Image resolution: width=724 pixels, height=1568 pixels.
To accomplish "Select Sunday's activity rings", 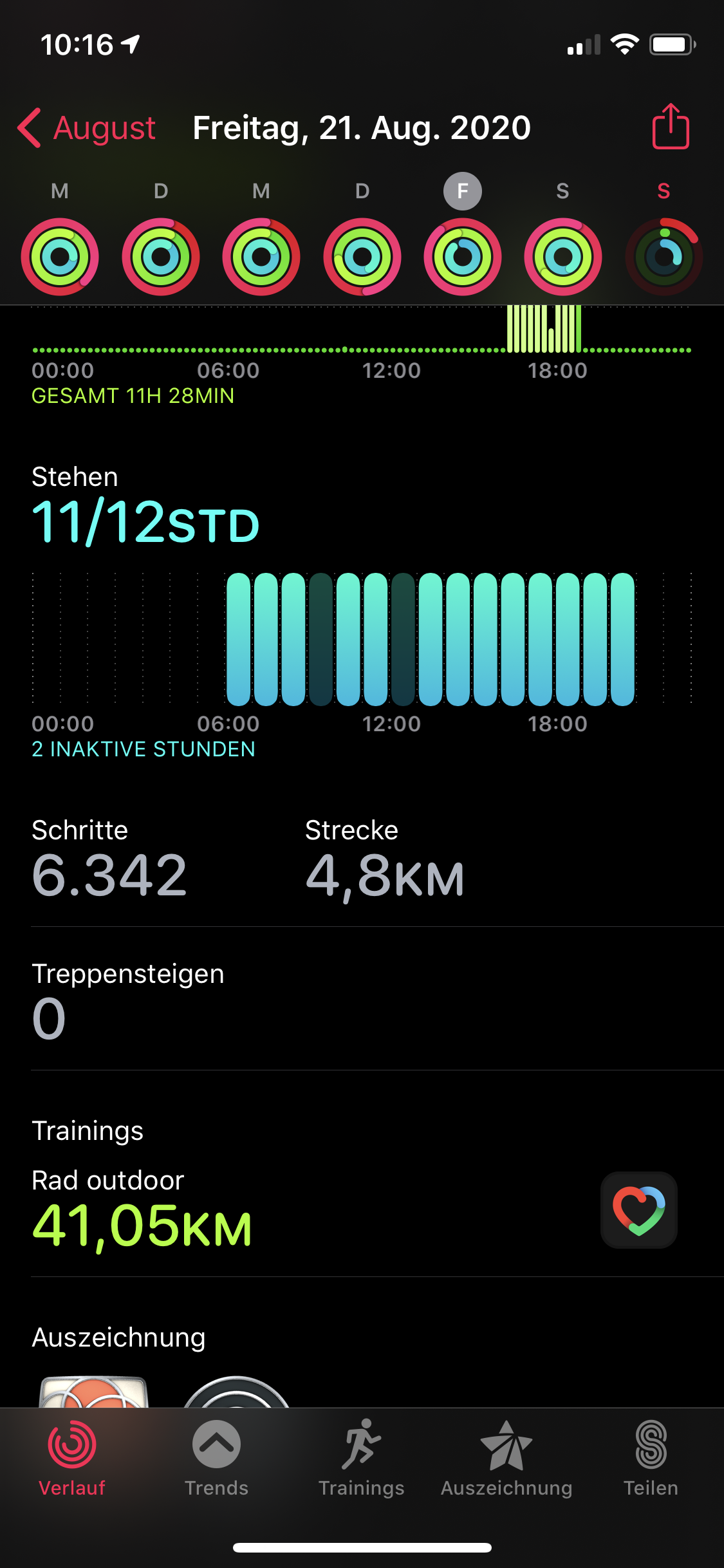I will 664,256.
